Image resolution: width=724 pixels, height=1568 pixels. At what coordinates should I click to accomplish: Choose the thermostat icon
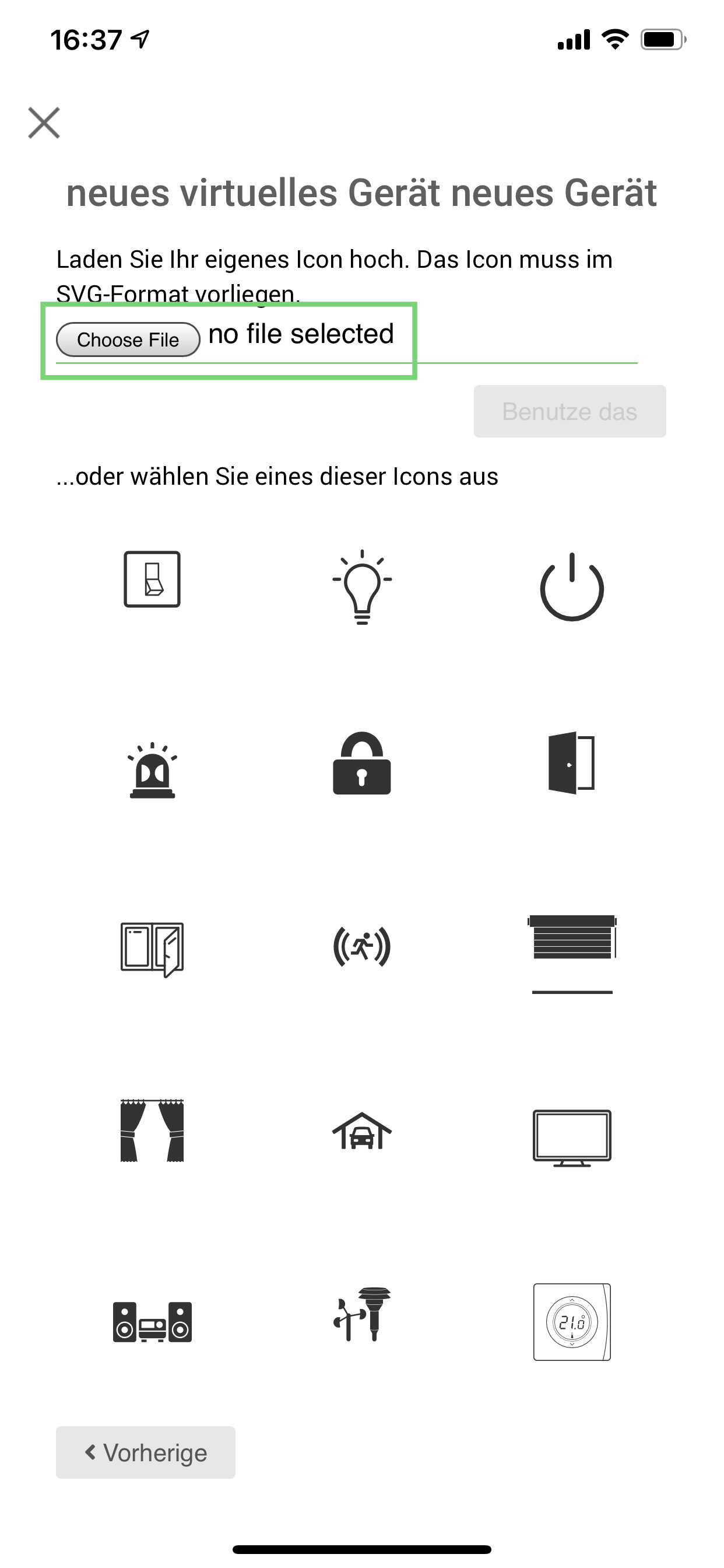[572, 1322]
